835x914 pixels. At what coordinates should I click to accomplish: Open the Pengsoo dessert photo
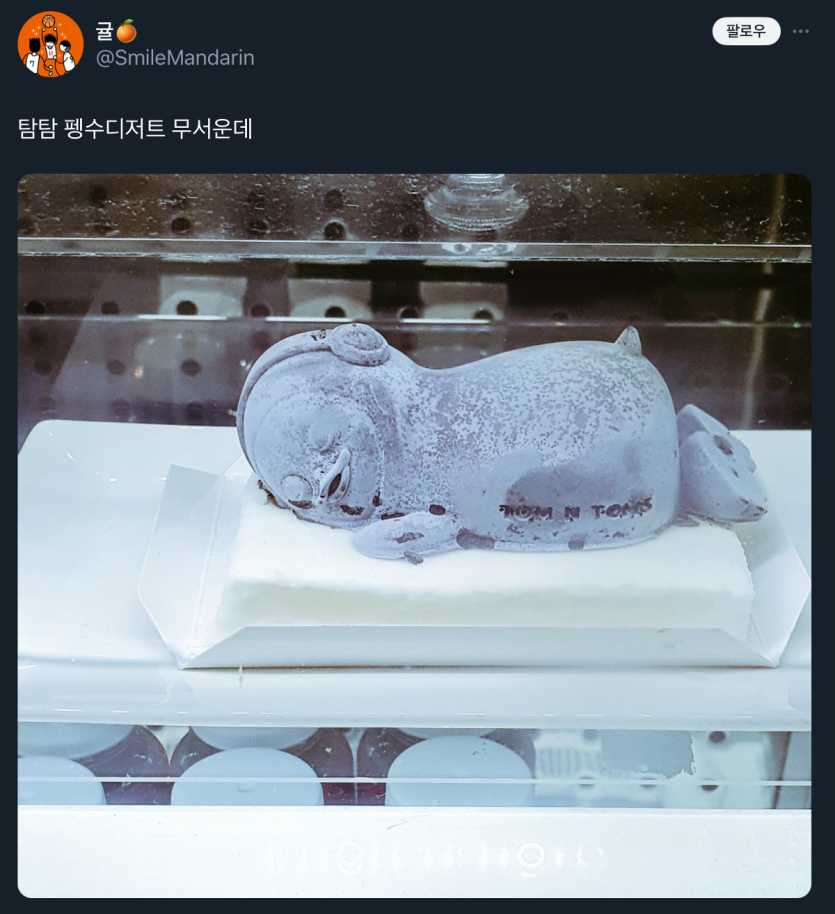(x=414, y=535)
